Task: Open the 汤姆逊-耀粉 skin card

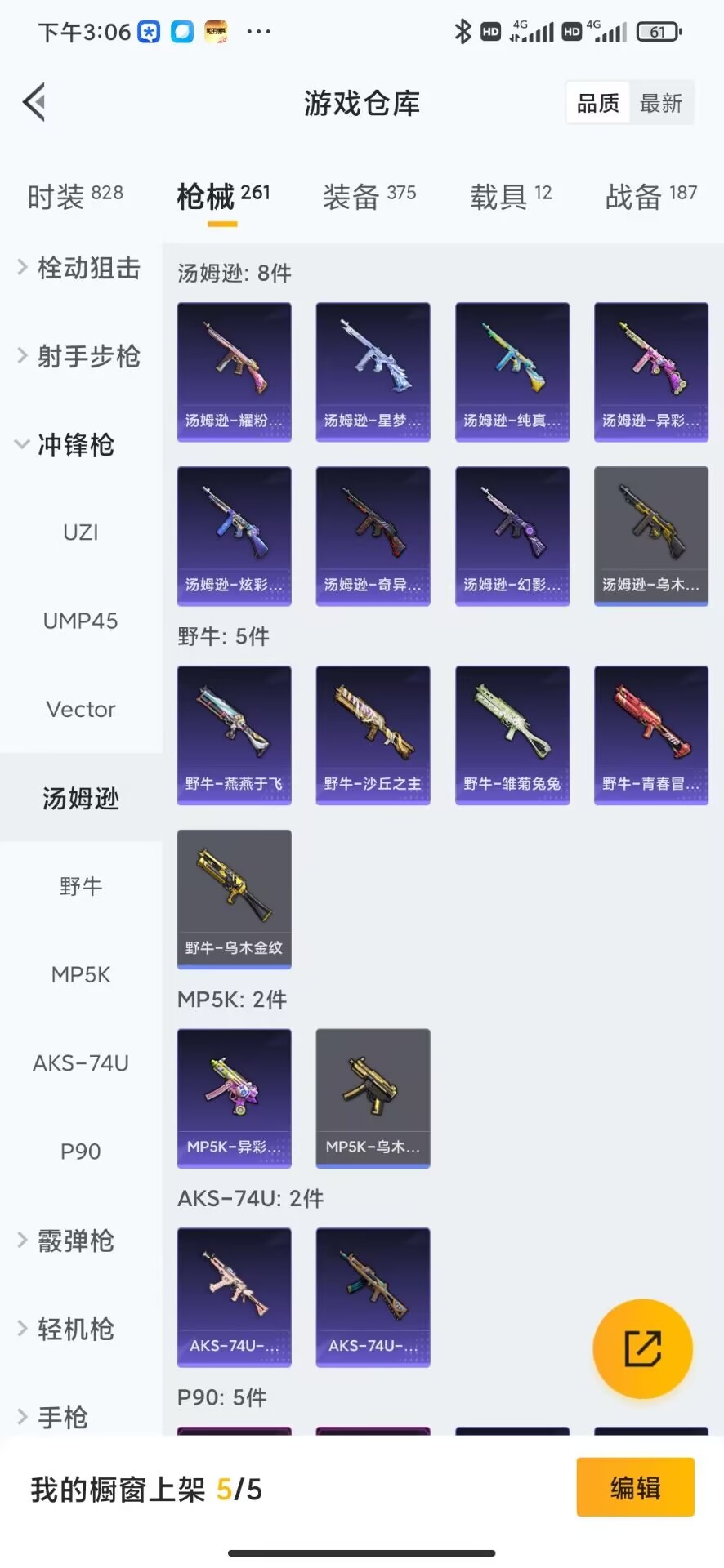Action: (x=234, y=372)
